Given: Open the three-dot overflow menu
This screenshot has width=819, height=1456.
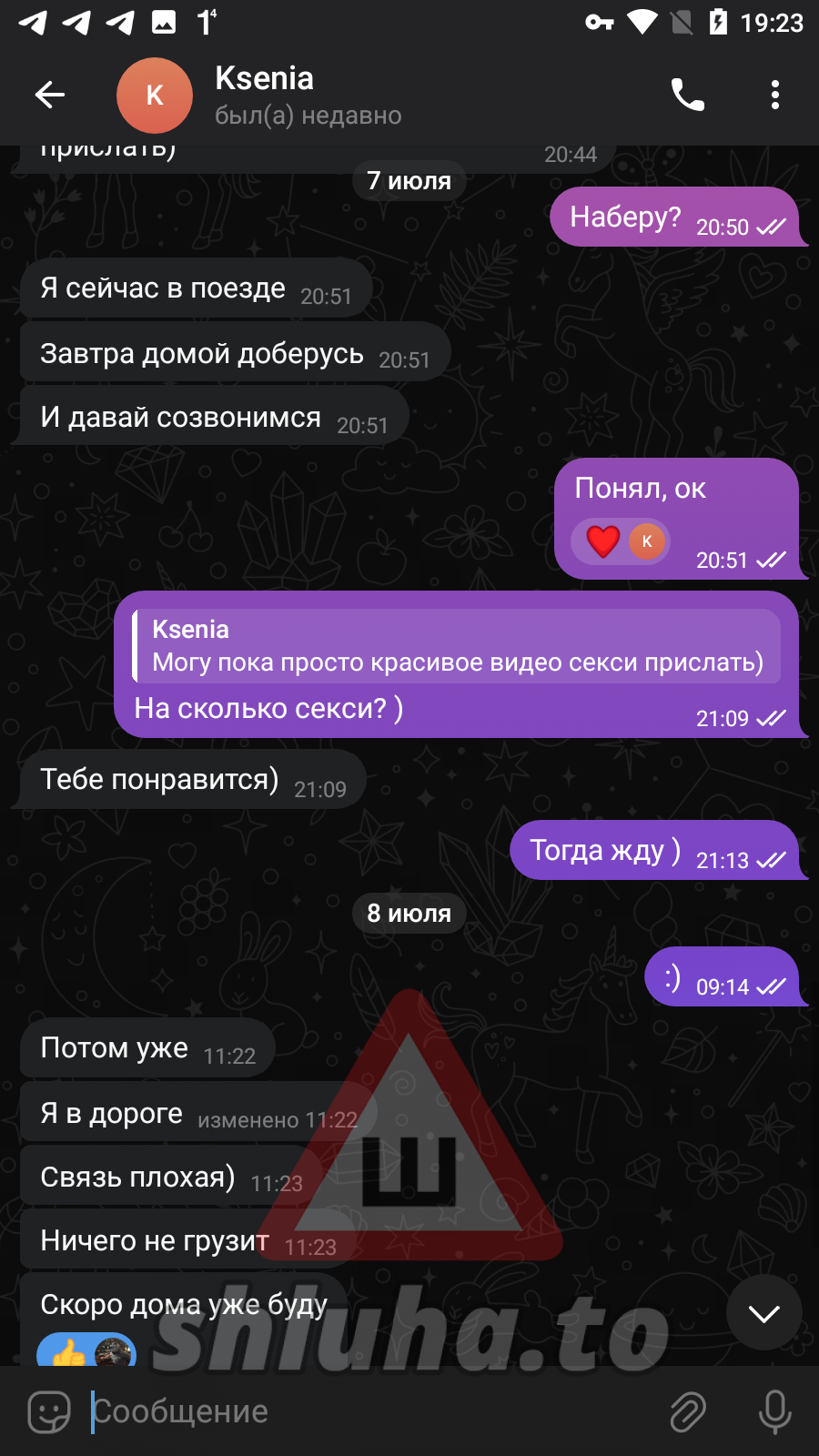Looking at the screenshot, I should [774, 95].
